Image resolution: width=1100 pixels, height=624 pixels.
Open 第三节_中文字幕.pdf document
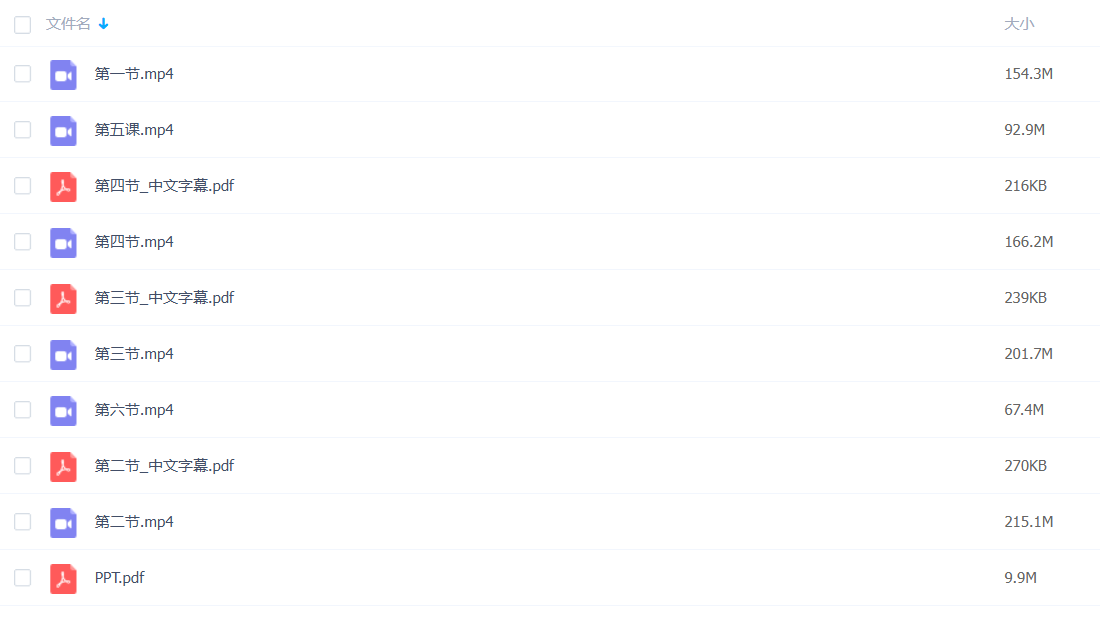pyautogui.click(x=164, y=298)
